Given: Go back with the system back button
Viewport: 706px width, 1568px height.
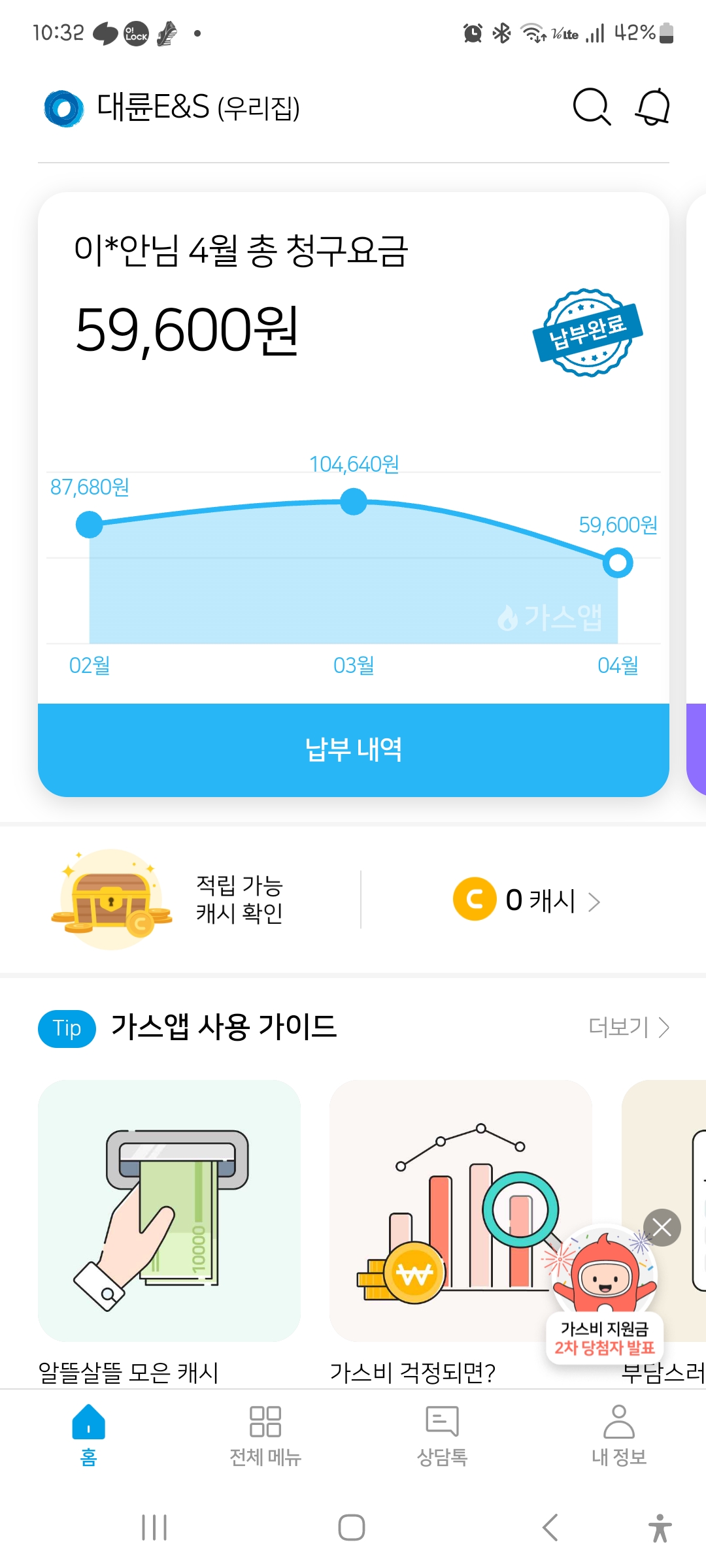Looking at the screenshot, I should pos(550,1527).
